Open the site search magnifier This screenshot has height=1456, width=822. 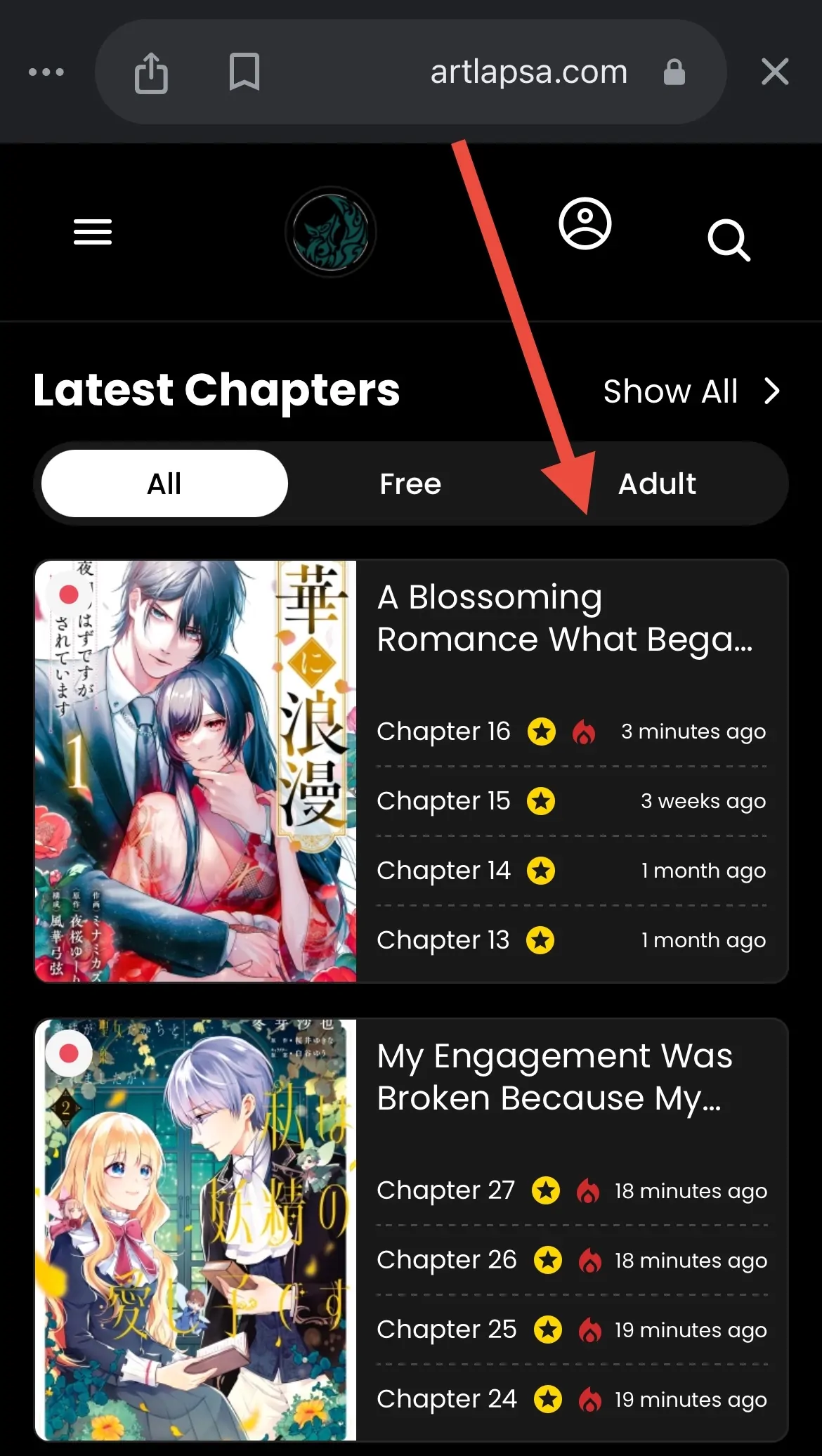(x=729, y=240)
